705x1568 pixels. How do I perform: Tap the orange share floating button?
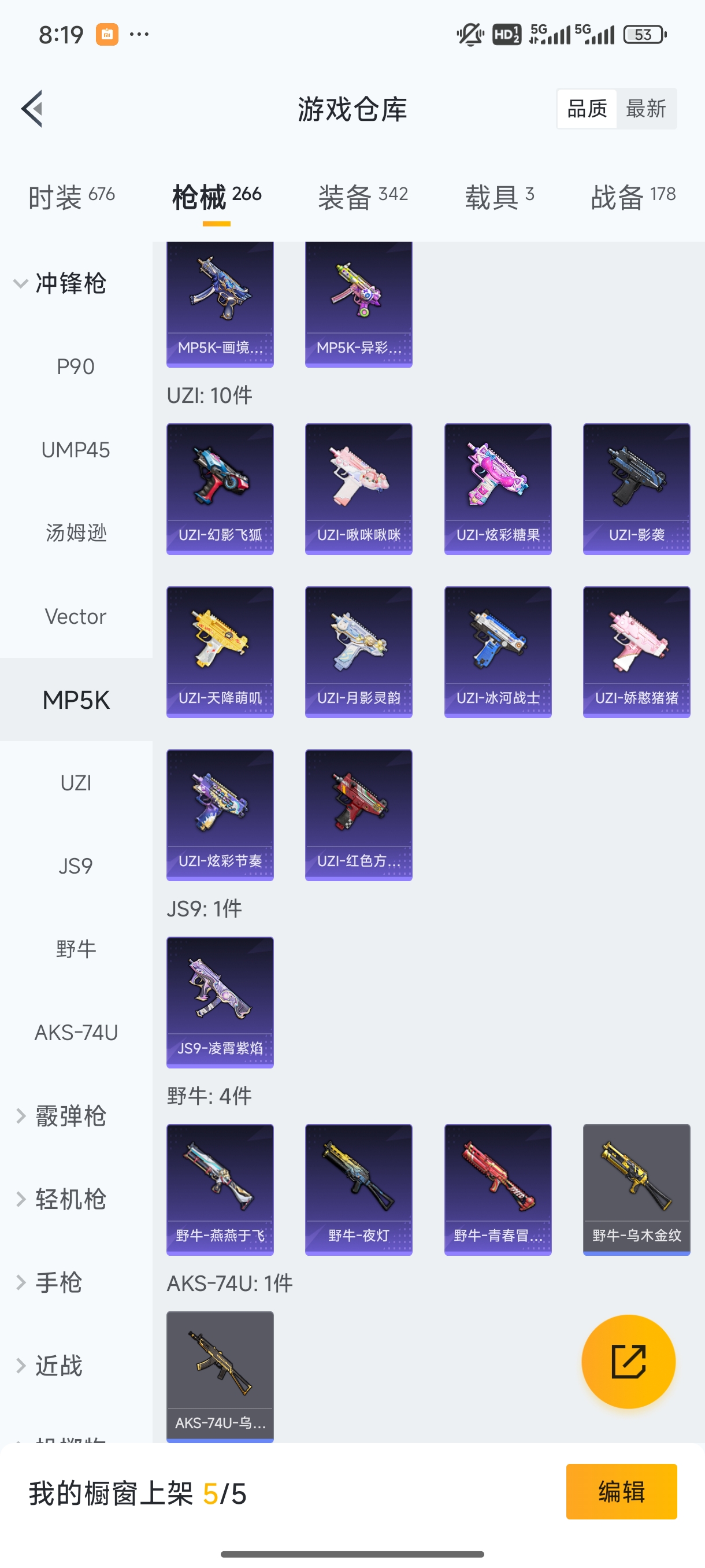[x=629, y=1362]
